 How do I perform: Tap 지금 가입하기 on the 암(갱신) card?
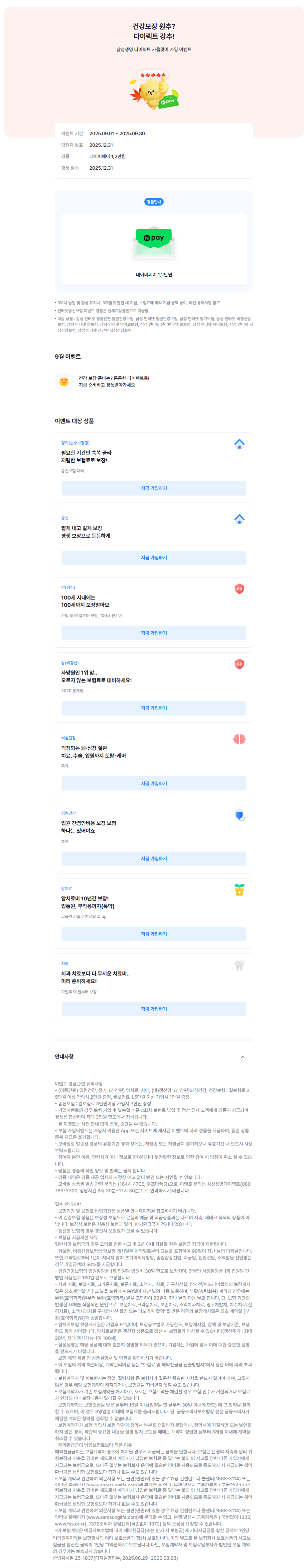tap(154, 633)
